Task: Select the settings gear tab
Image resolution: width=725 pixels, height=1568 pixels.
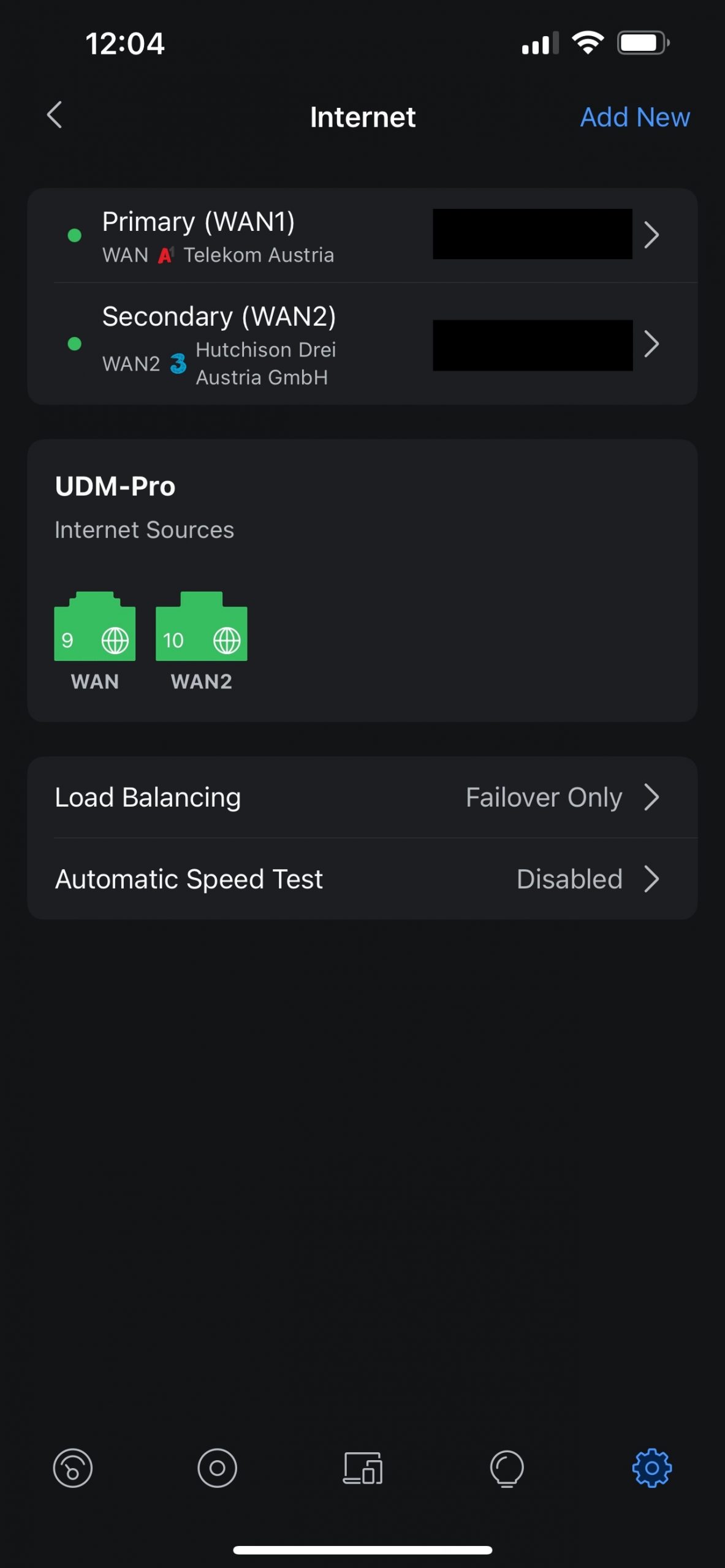Action: click(652, 1468)
